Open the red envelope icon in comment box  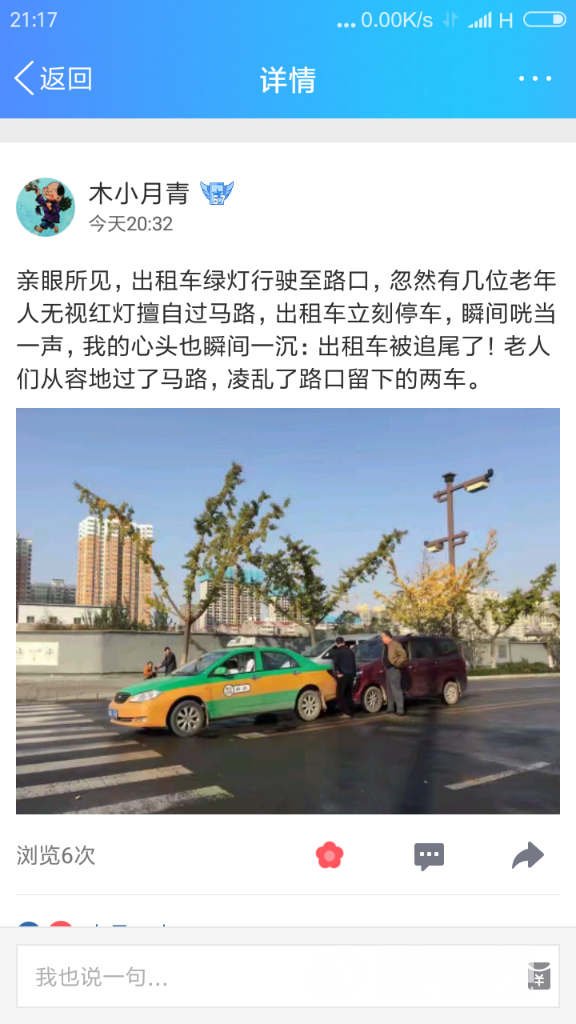(x=539, y=976)
